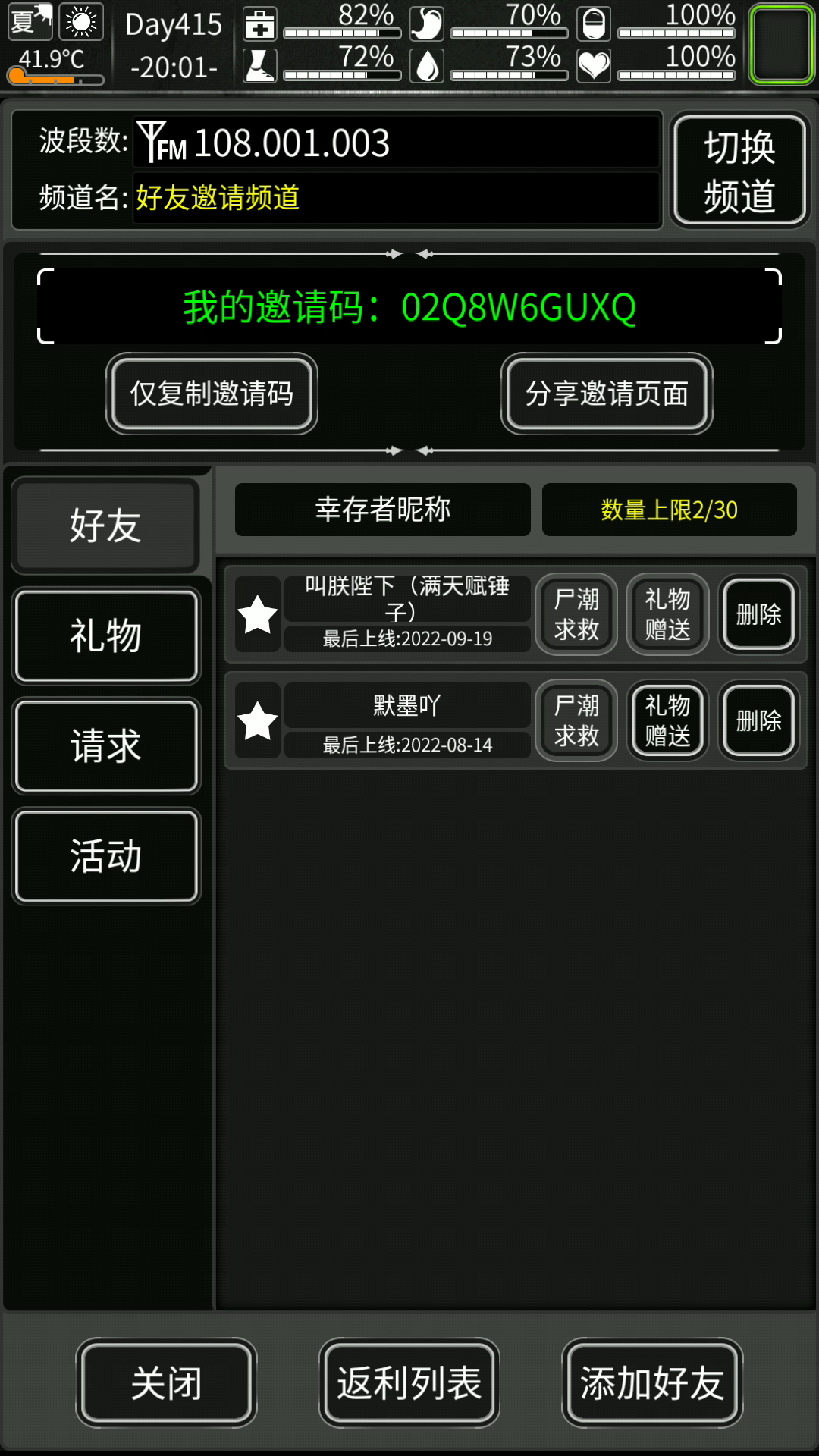Image resolution: width=819 pixels, height=1456 pixels.
Task: Open the 返利列表 rebate list
Action: (409, 1382)
